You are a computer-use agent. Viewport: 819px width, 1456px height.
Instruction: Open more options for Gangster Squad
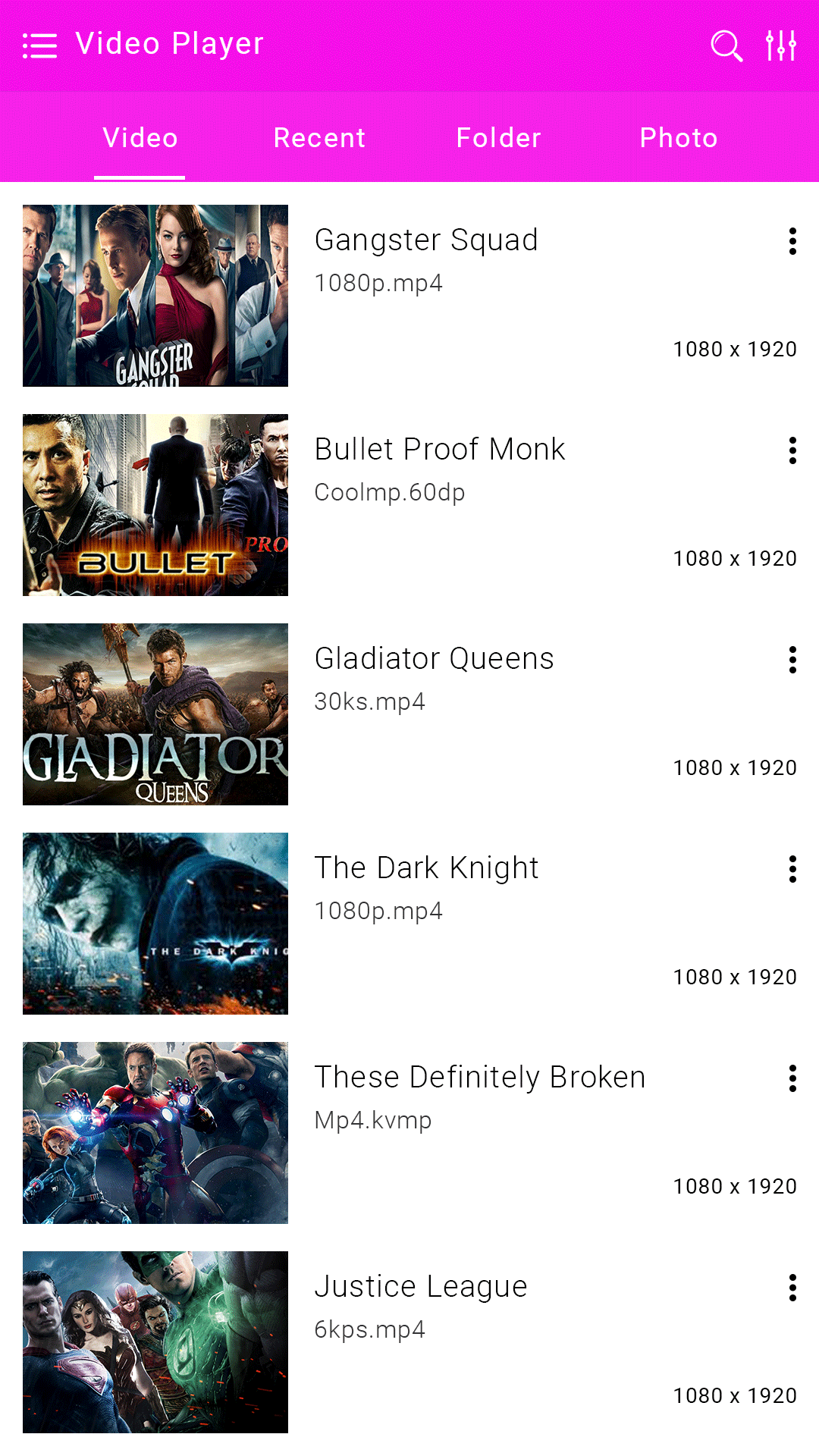pos(792,241)
